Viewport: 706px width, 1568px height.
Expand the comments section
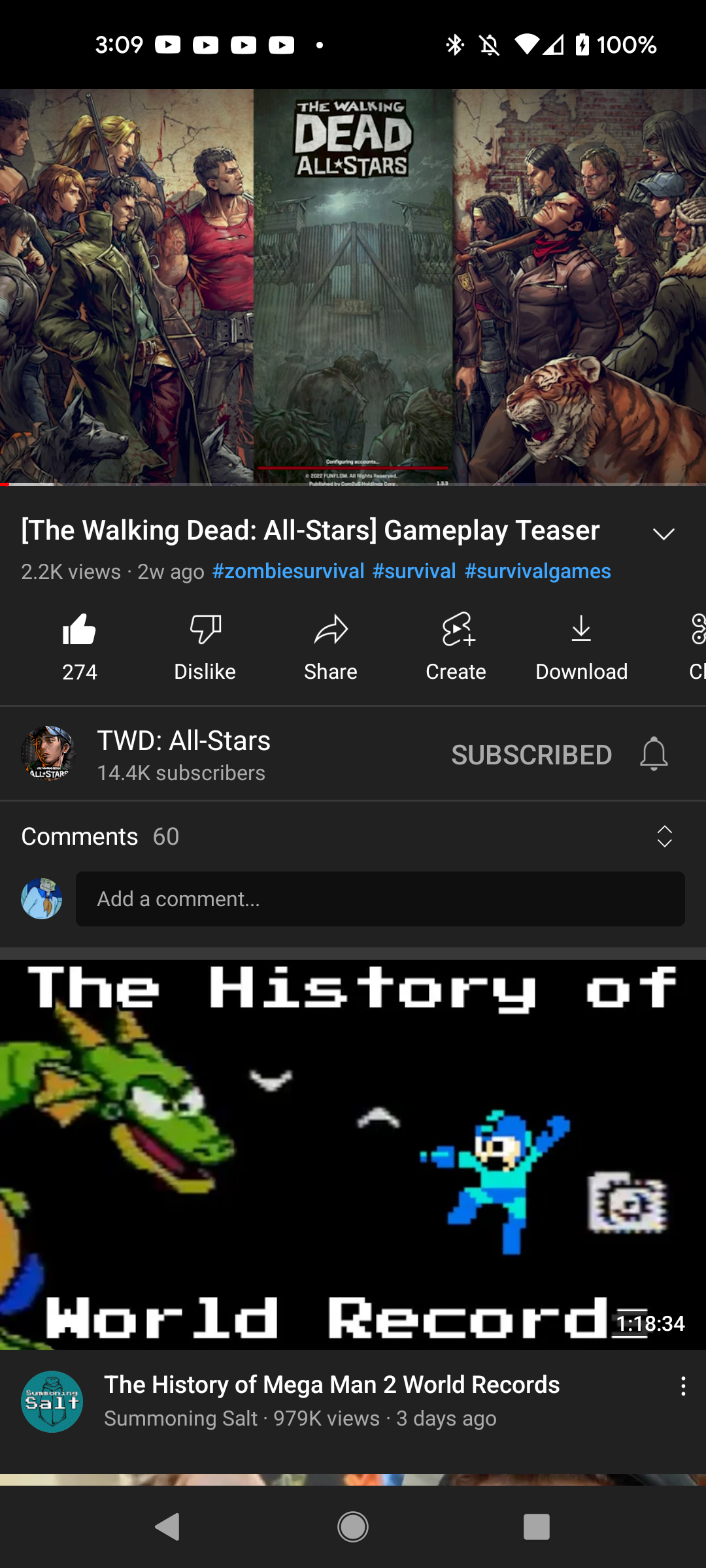pos(664,836)
